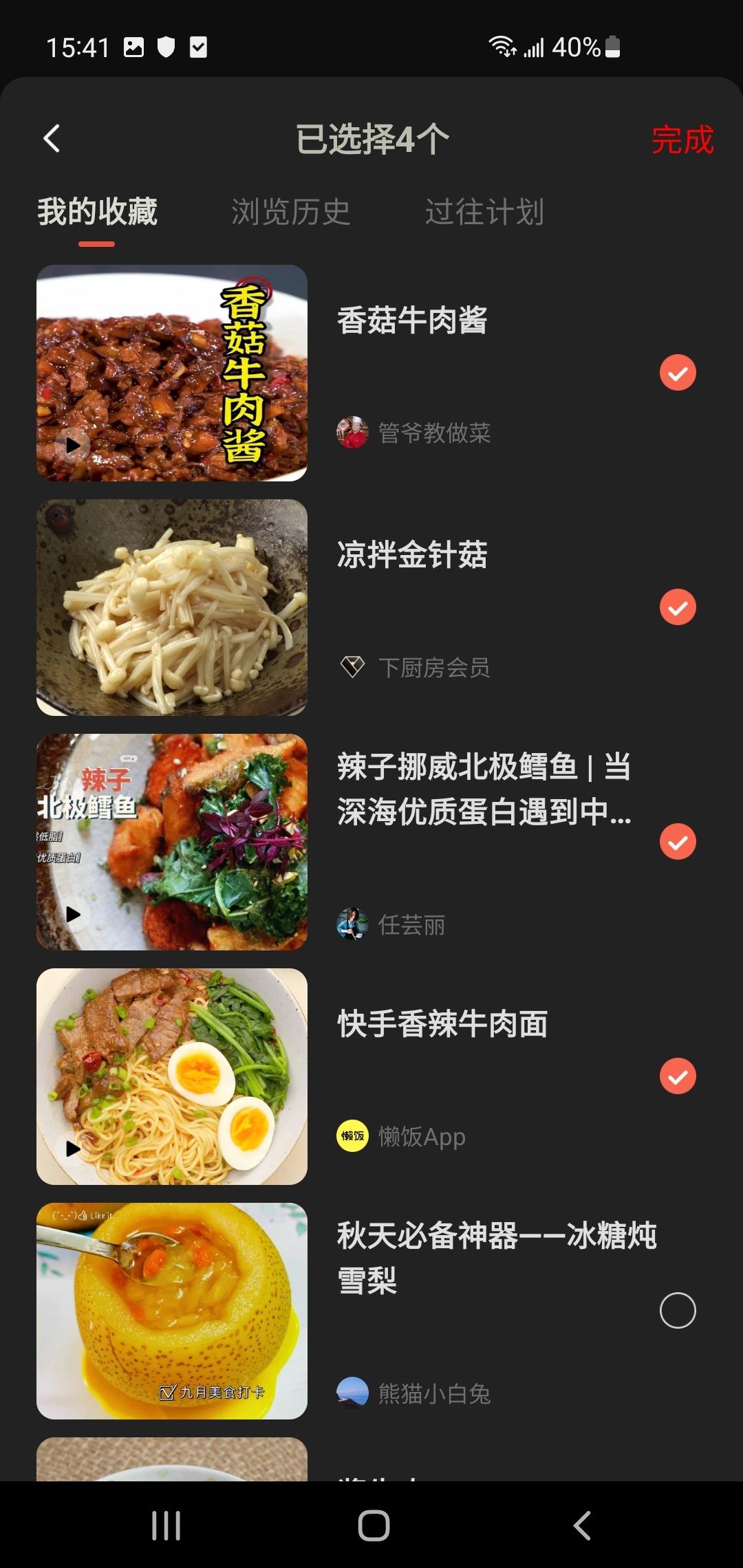
Task: Select the 冰糖炖雪梨 recipe circle
Action: (677, 1310)
